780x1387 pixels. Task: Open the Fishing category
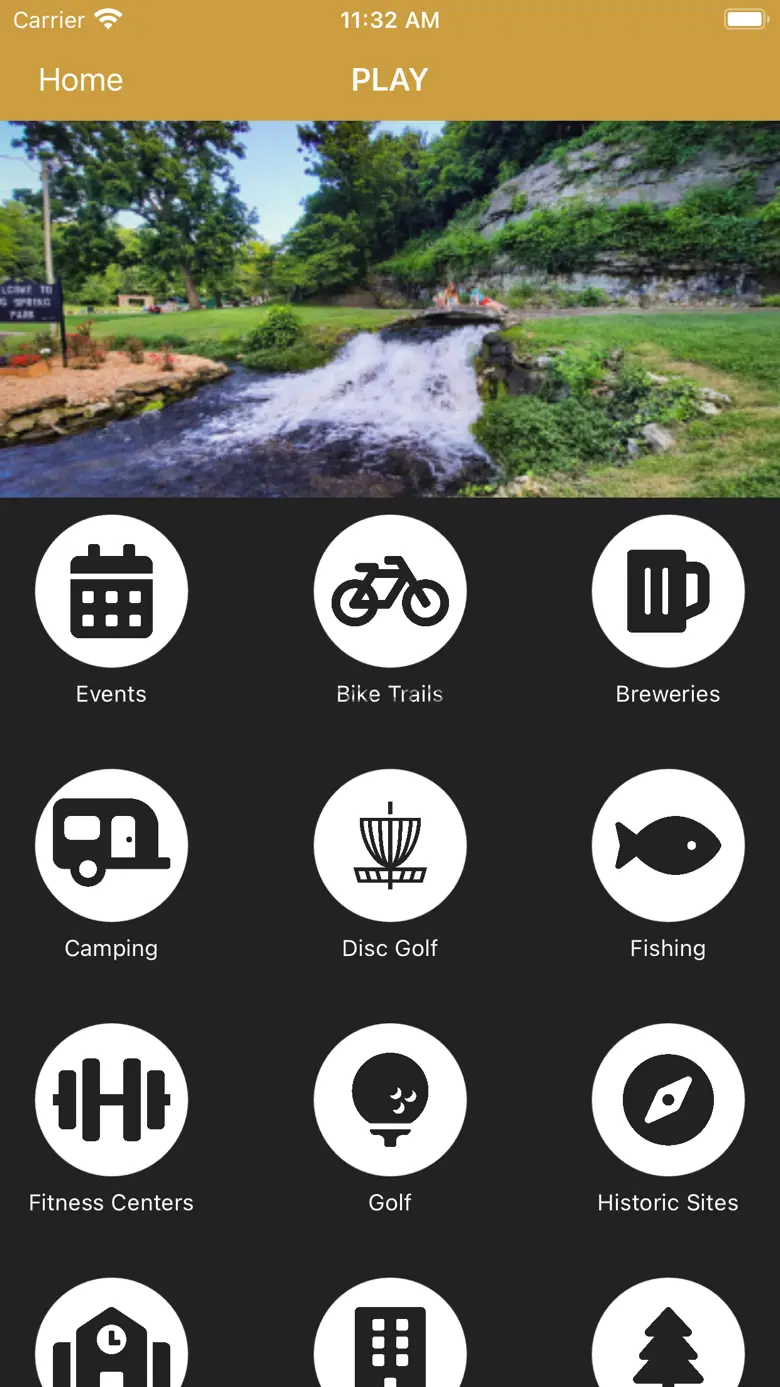[668, 845]
